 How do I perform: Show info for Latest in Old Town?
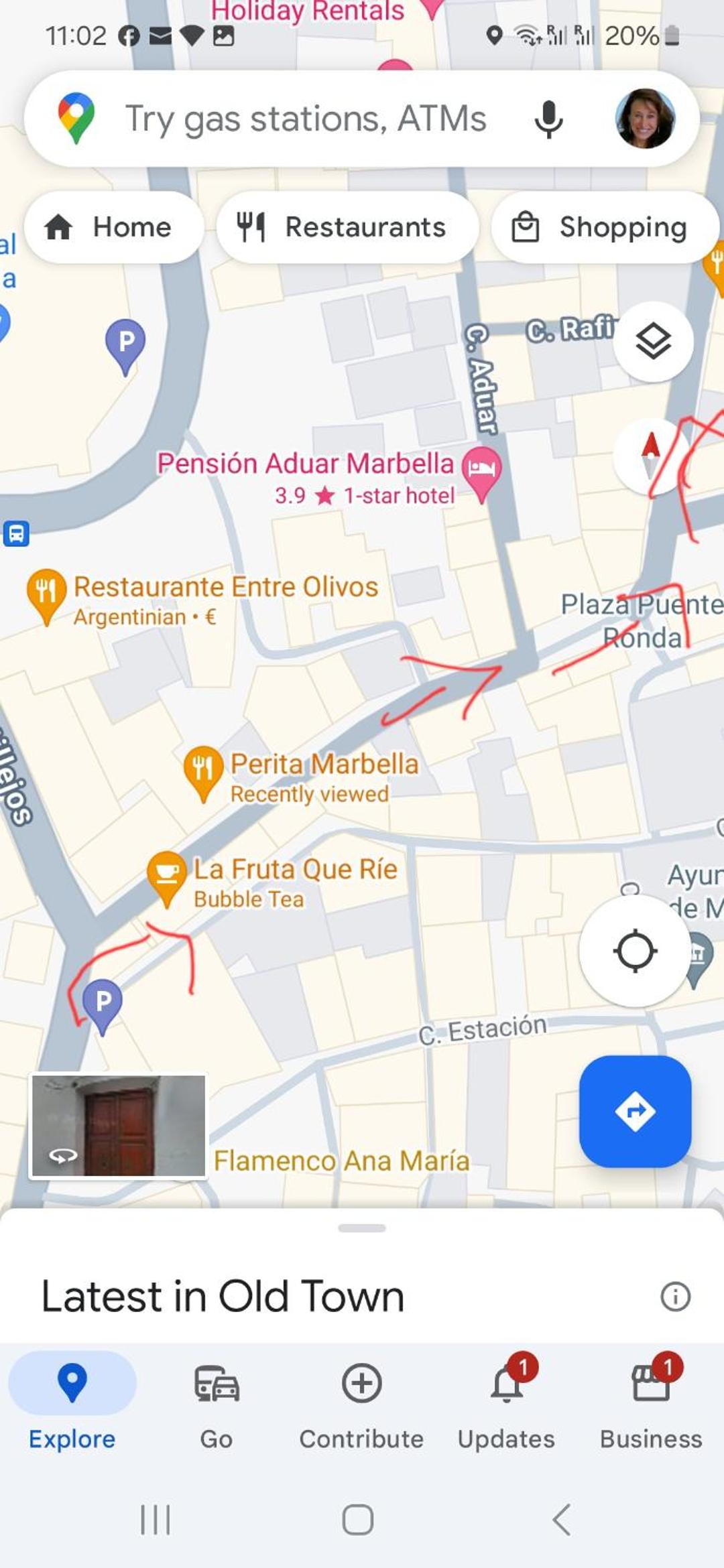pyautogui.click(x=675, y=1296)
